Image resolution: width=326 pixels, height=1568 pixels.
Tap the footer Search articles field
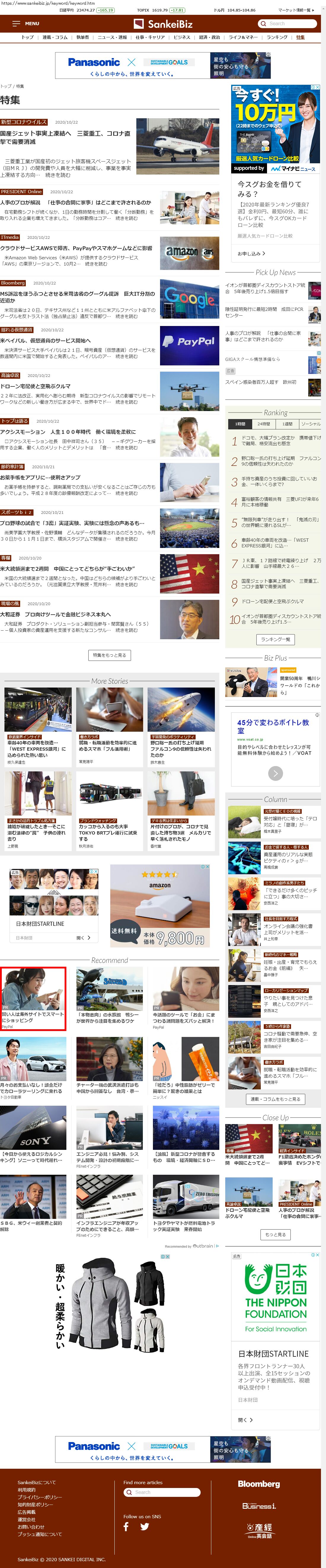[161, 1492]
